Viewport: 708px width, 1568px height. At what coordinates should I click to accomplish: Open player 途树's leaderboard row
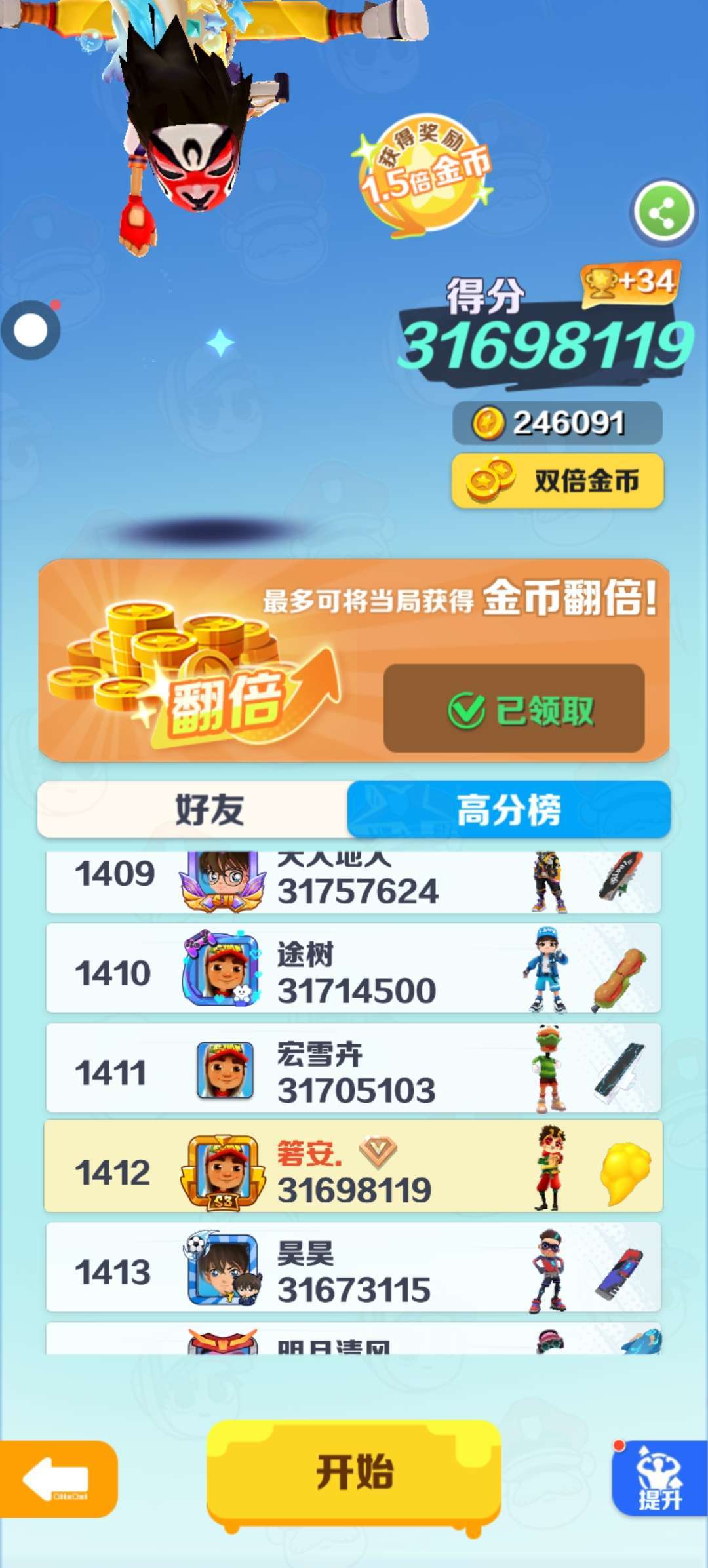(353, 968)
